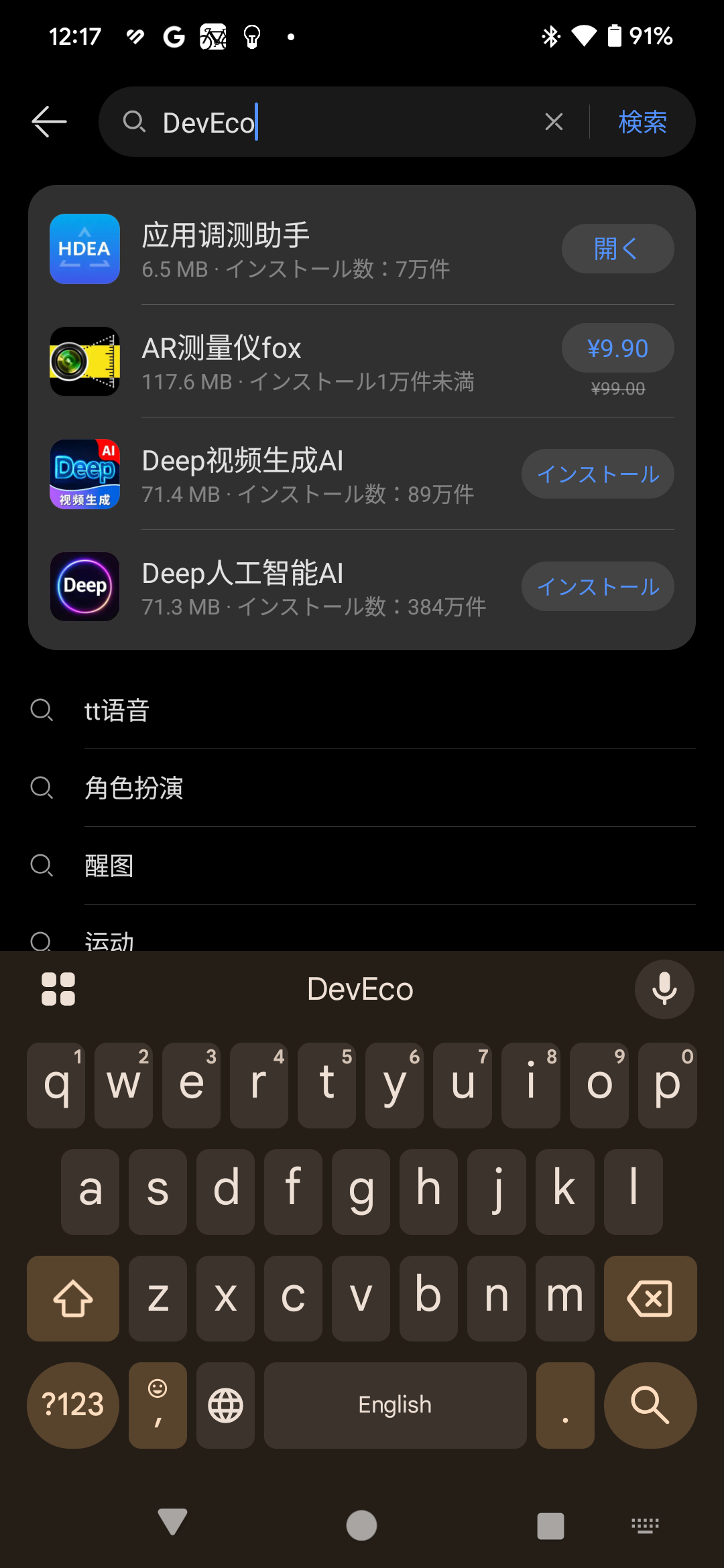Tap the back arrow to leave search
The width and height of the screenshot is (724, 1568).
[x=48, y=121]
